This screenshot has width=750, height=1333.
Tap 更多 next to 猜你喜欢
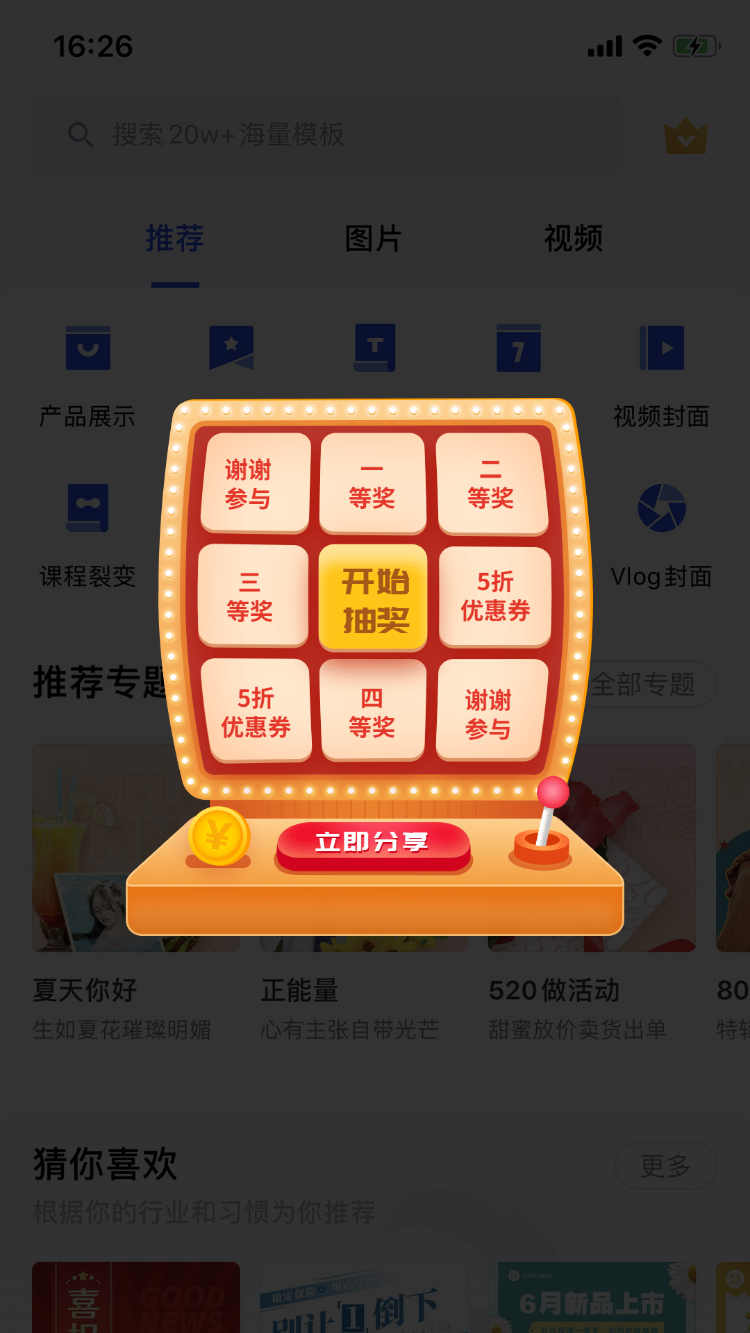click(x=665, y=1166)
